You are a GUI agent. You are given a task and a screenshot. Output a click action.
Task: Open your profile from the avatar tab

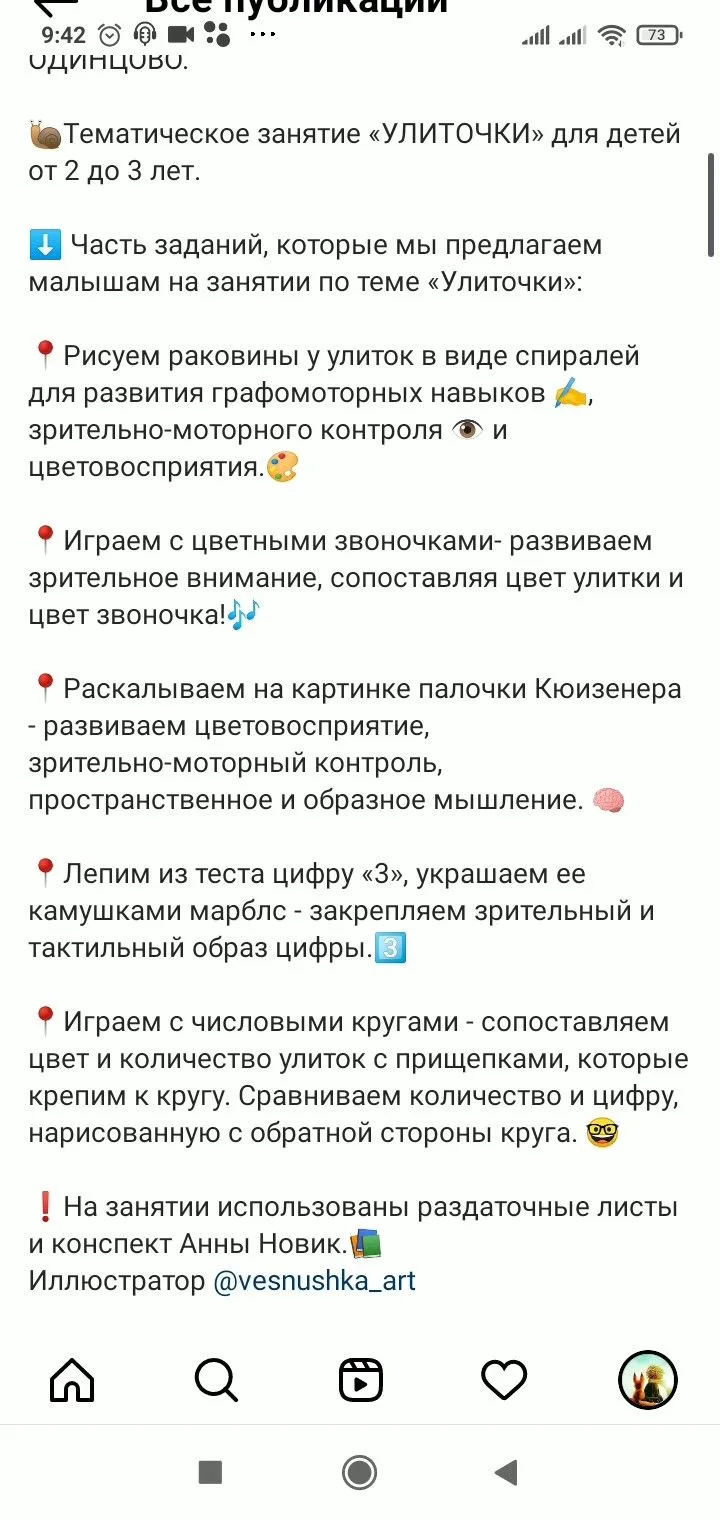click(x=648, y=1380)
